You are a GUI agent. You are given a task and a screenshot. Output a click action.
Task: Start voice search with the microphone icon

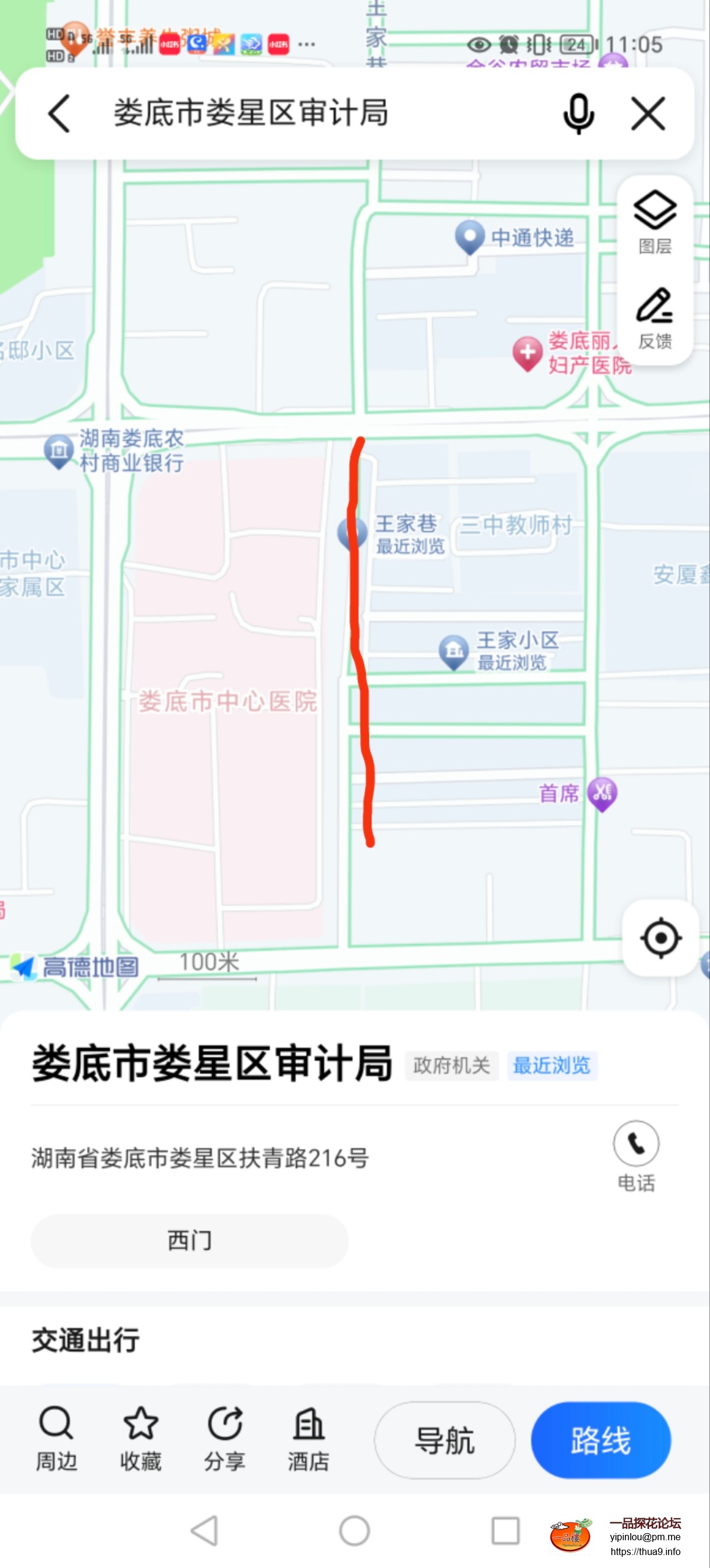[x=578, y=113]
